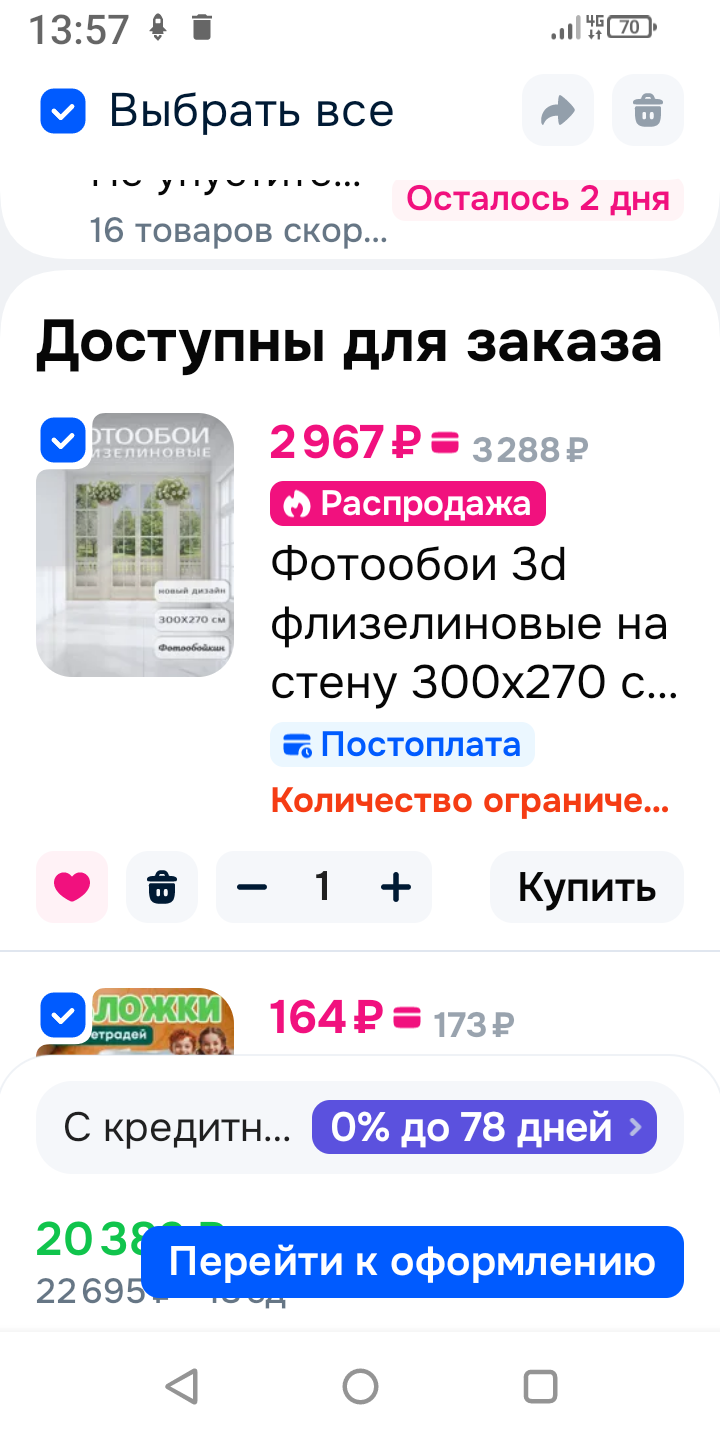Screen dimensions: 720x1440
Task: Uncheck the Фотообои 3d item checkbox
Action: [x=63, y=440]
